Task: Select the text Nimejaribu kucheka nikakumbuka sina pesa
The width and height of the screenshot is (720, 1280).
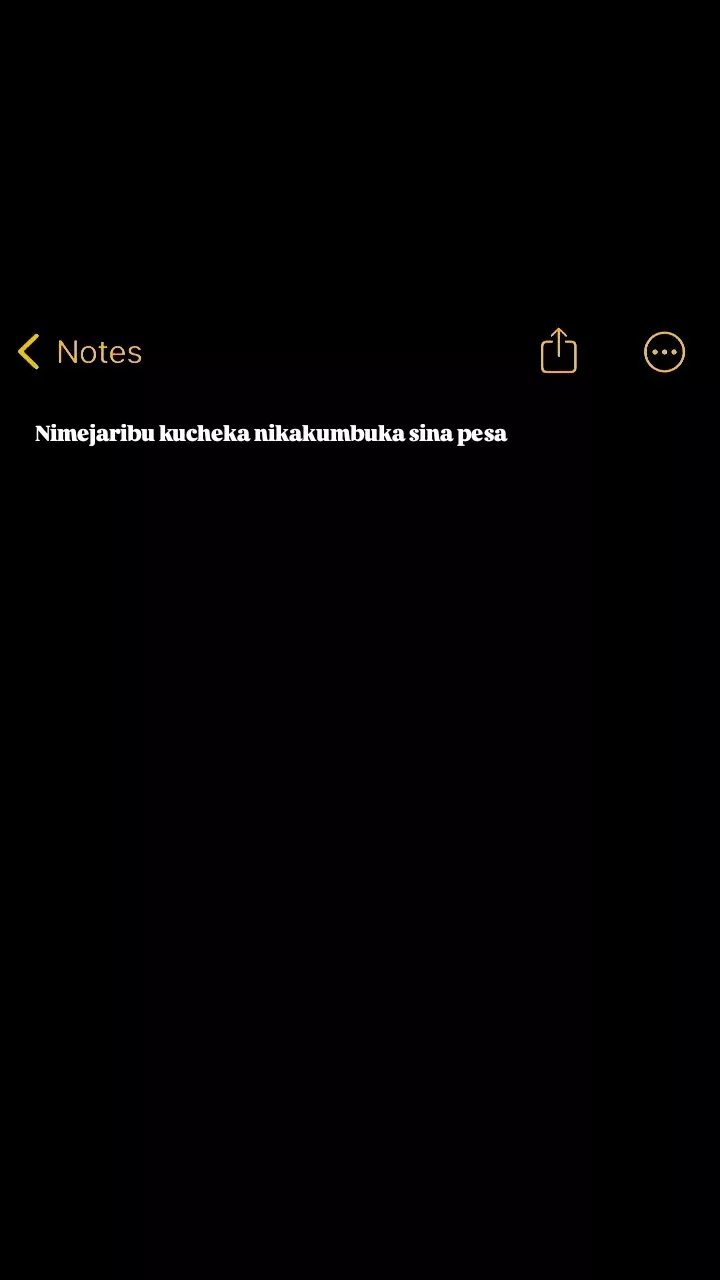Action: point(270,433)
